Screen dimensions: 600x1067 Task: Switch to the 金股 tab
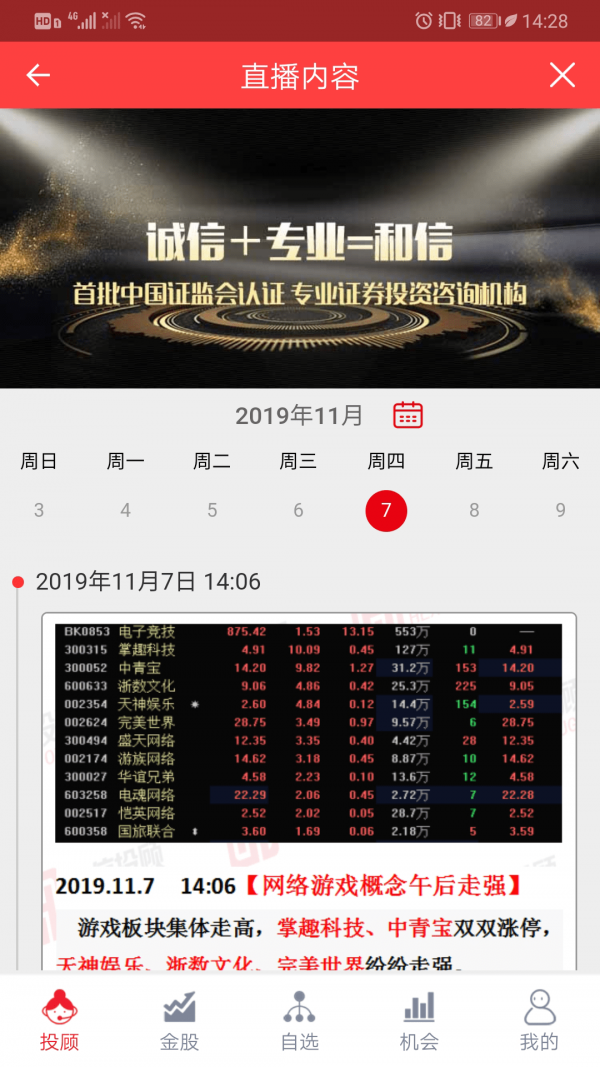(180, 1020)
